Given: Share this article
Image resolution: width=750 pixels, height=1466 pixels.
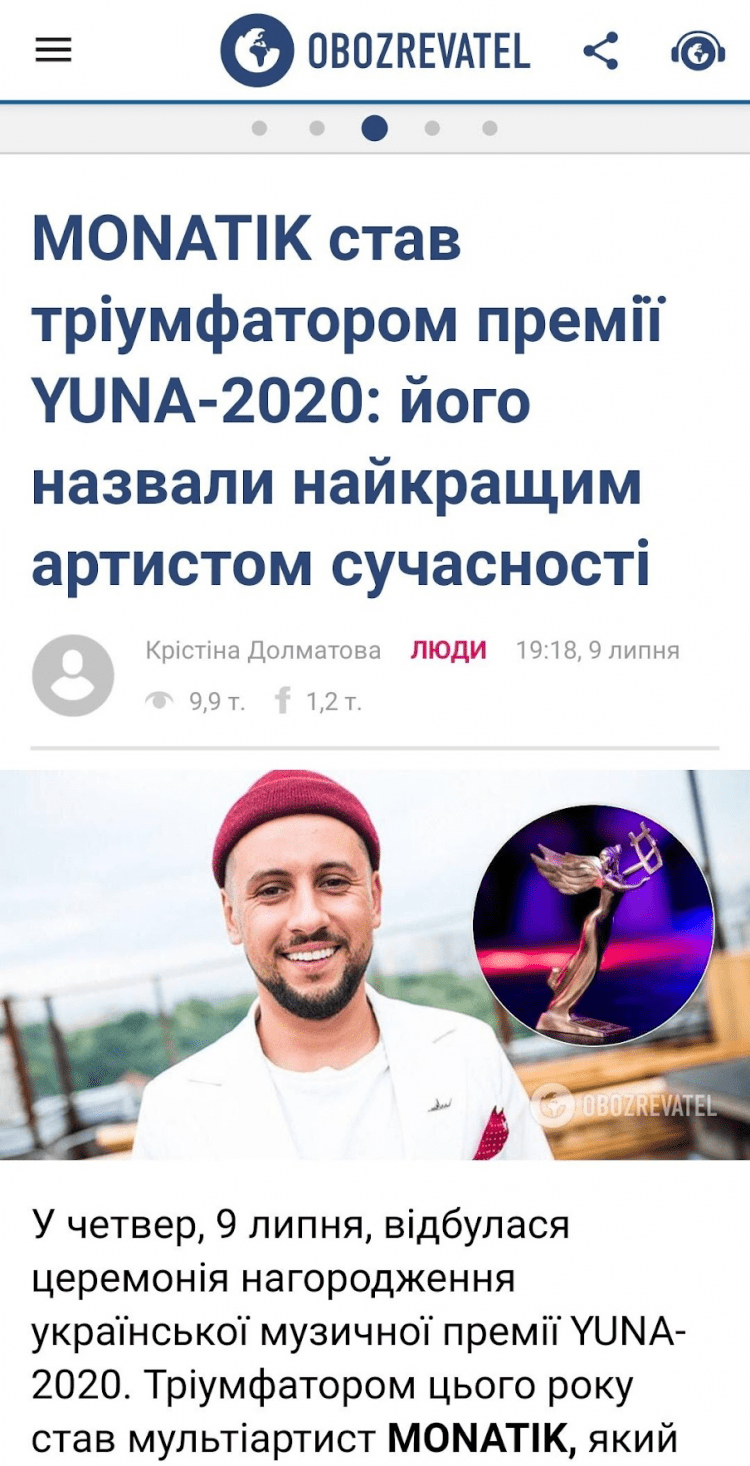Looking at the screenshot, I should pos(600,51).
